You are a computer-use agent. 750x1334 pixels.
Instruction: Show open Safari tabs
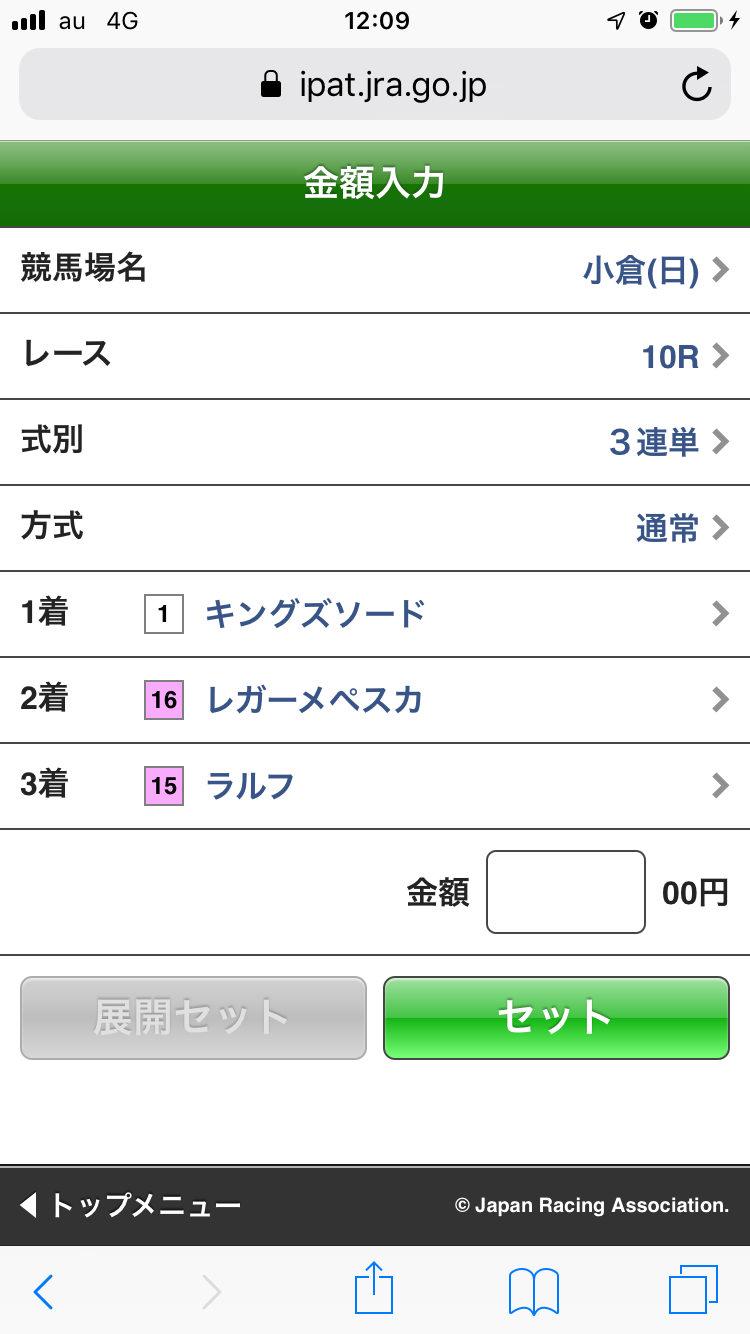(x=693, y=1291)
